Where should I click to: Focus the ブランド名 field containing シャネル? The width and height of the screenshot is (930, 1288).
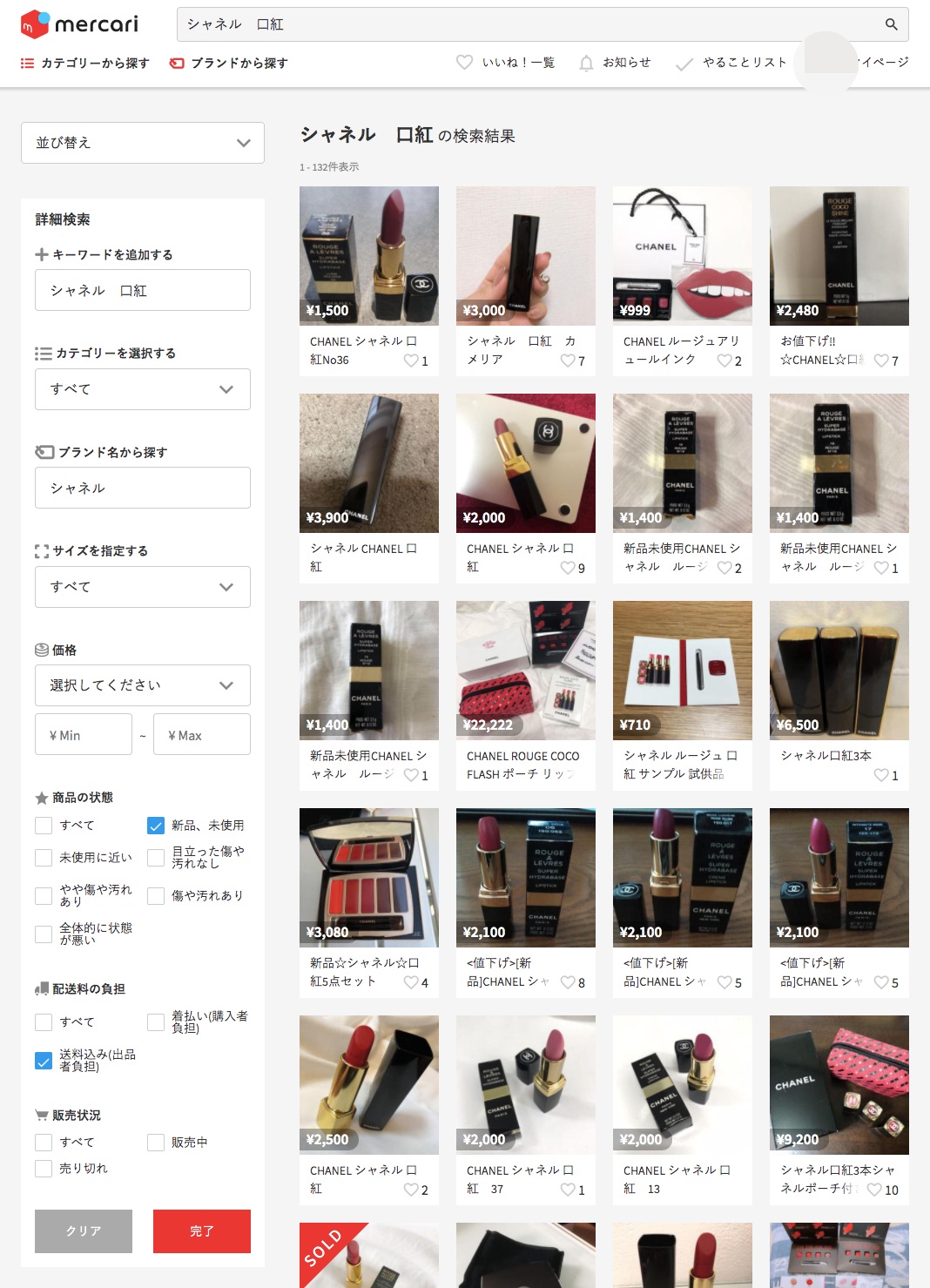point(143,488)
